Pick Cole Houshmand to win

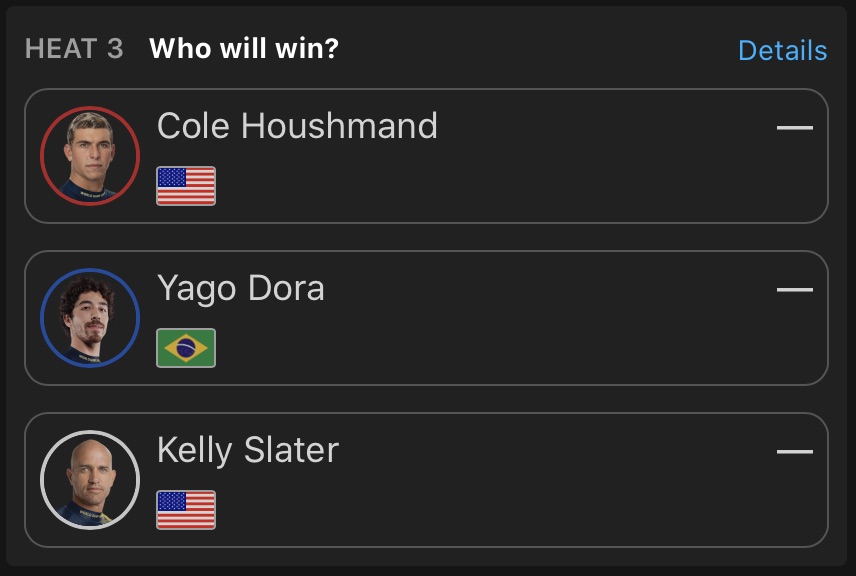coord(426,156)
